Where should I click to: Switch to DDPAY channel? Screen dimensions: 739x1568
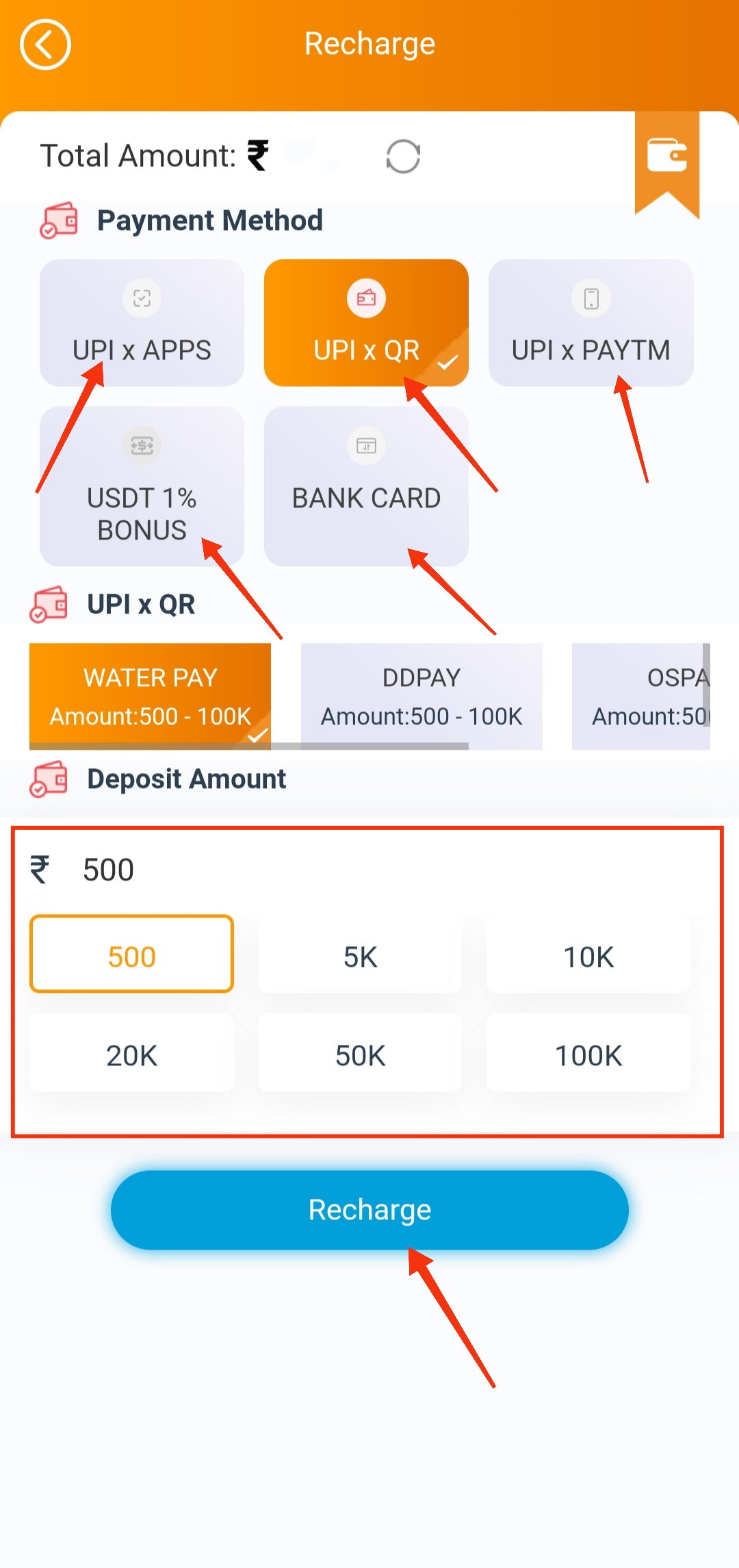point(422,696)
